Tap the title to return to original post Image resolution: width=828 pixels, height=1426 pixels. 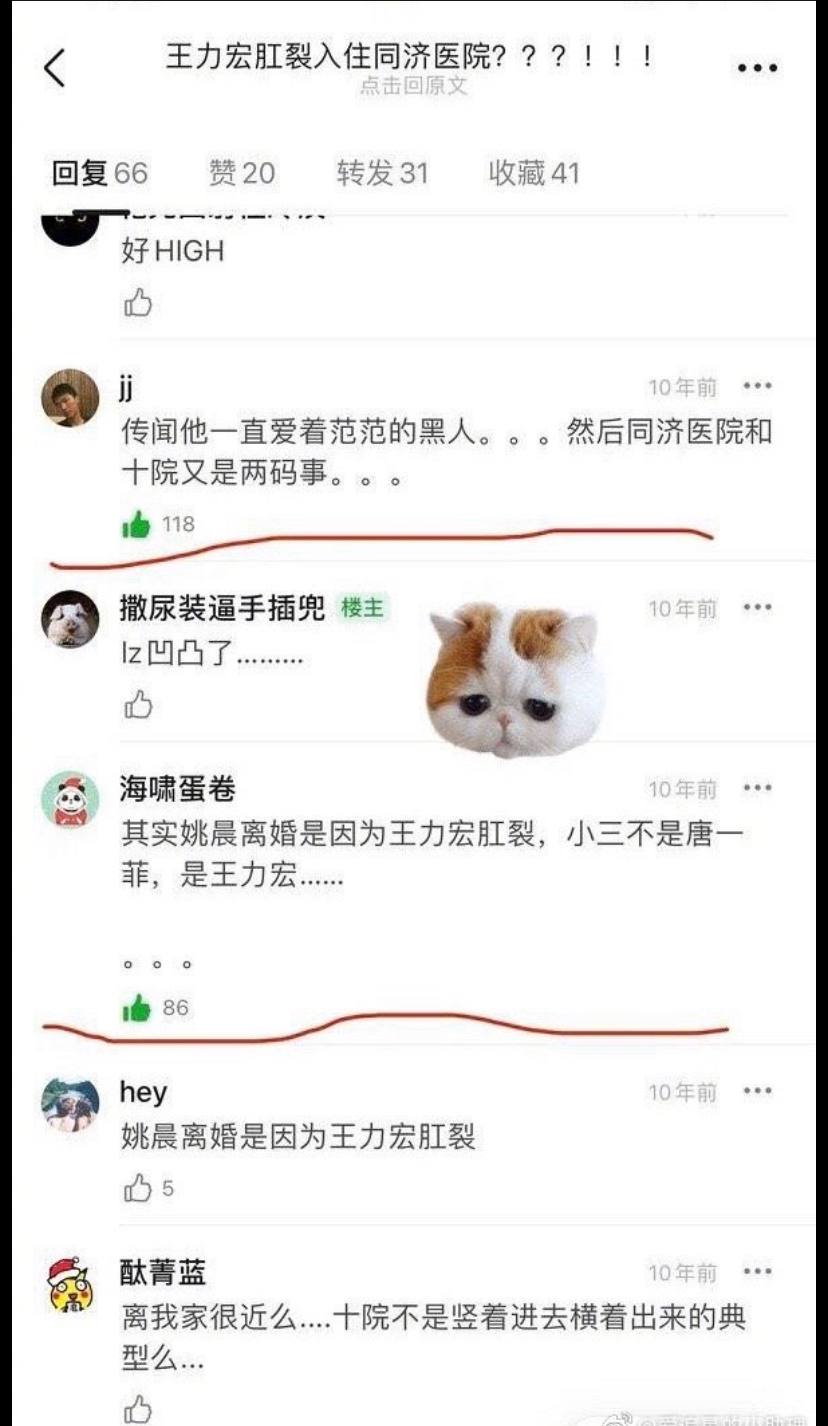tap(412, 66)
